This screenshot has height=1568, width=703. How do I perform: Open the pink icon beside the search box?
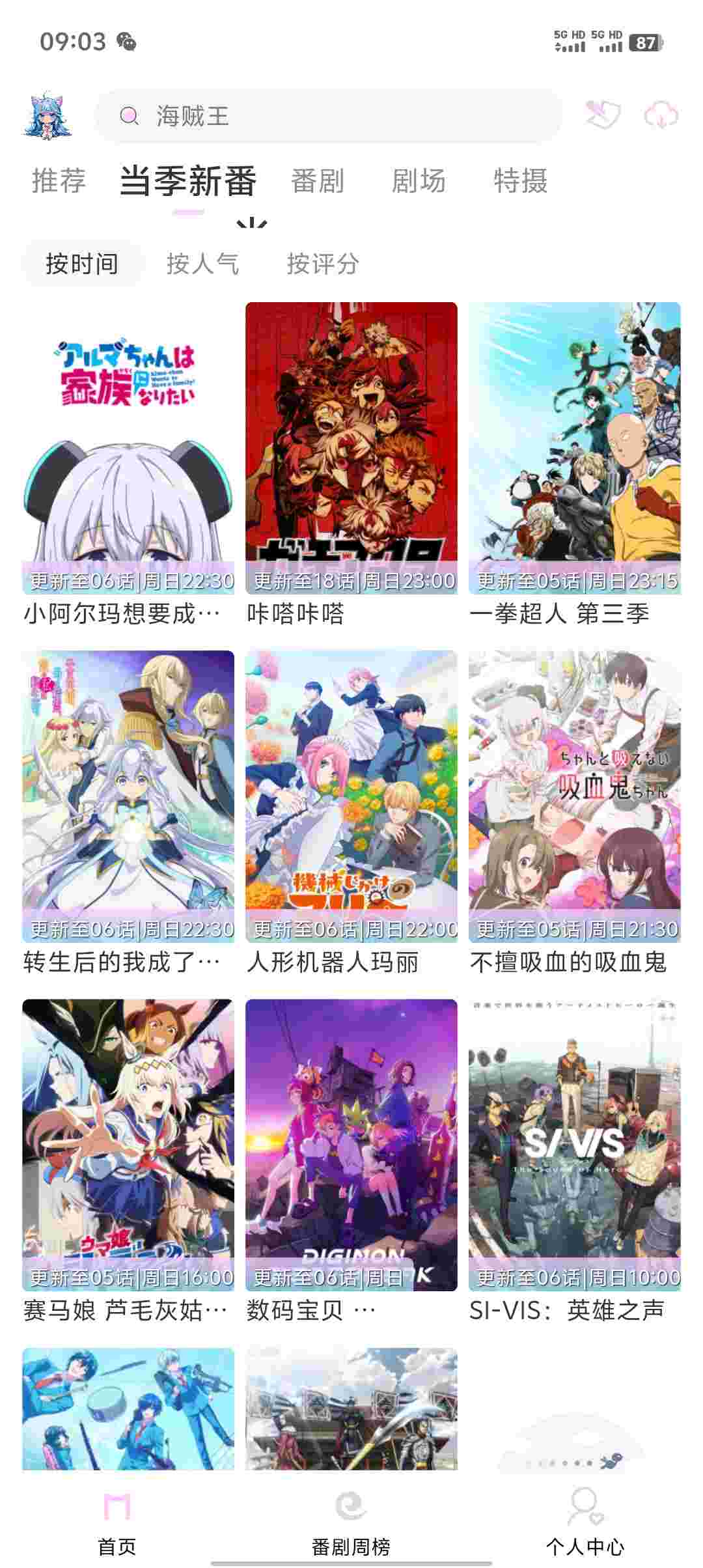(x=603, y=115)
